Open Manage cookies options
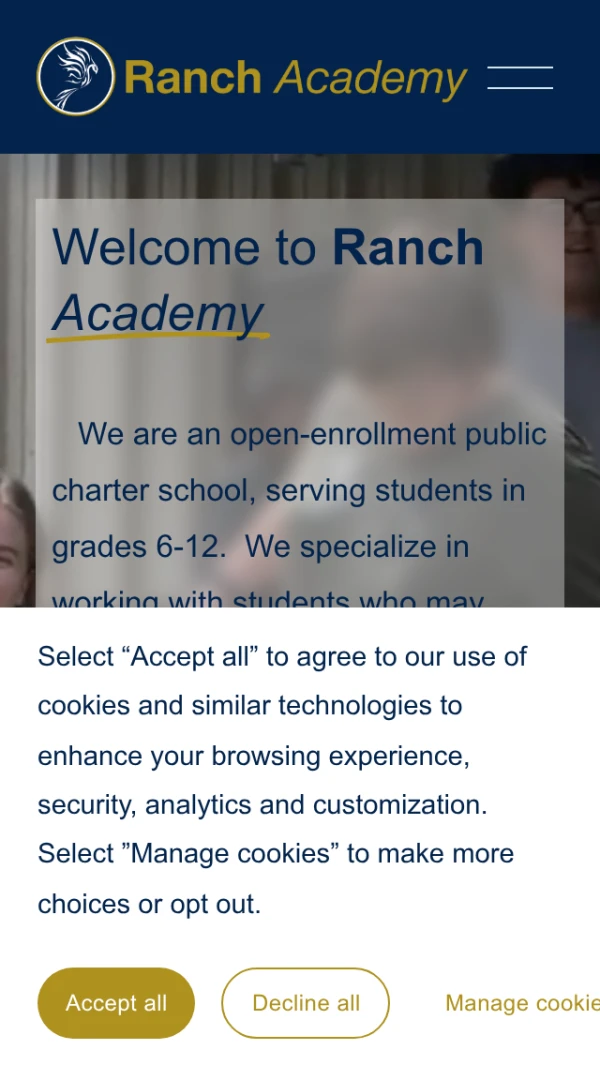This screenshot has width=600, height=1065. pyautogui.click(x=520, y=1003)
